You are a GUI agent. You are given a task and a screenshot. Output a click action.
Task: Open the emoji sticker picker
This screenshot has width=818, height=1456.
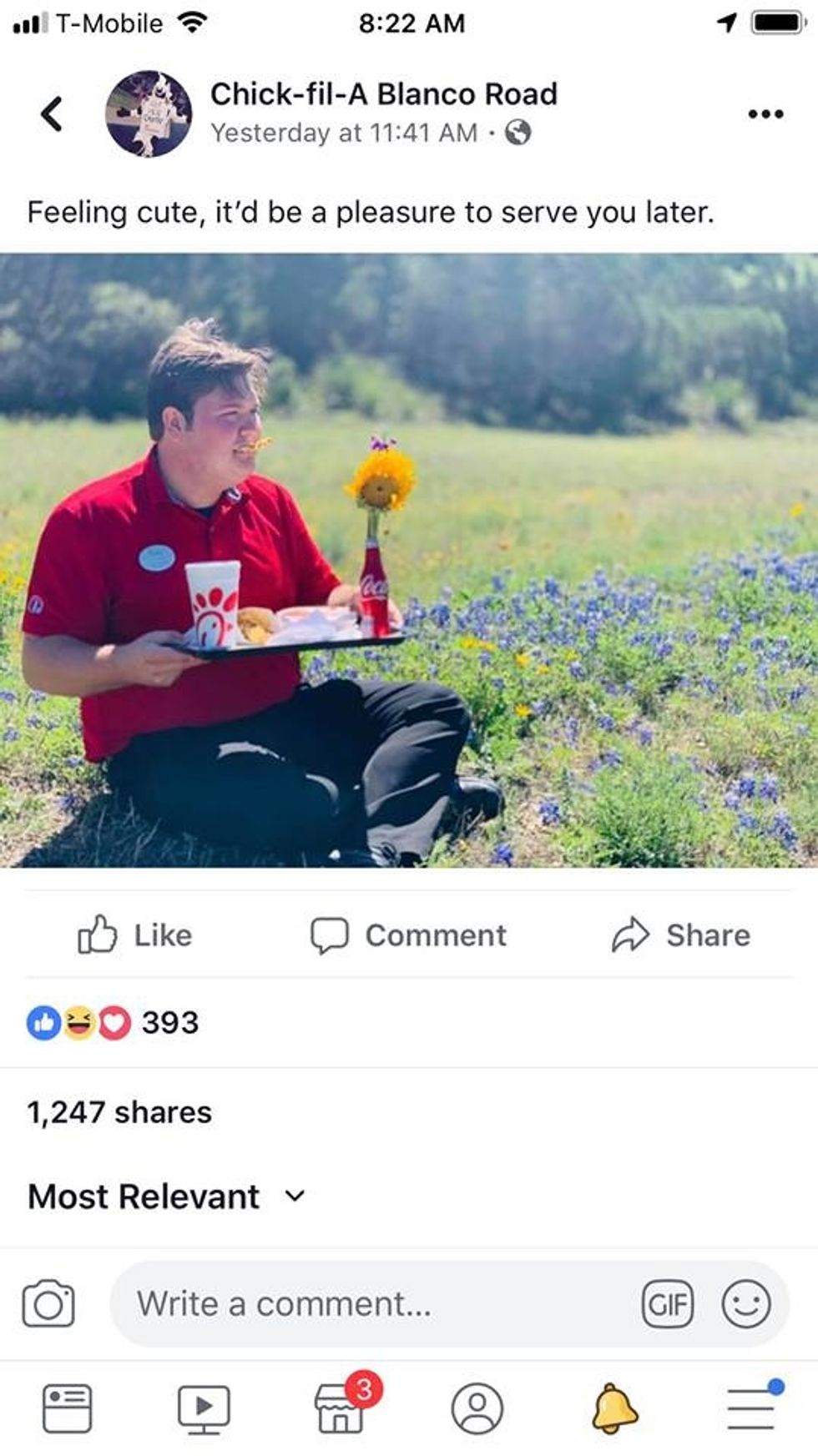pyautogui.click(x=745, y=1303)
